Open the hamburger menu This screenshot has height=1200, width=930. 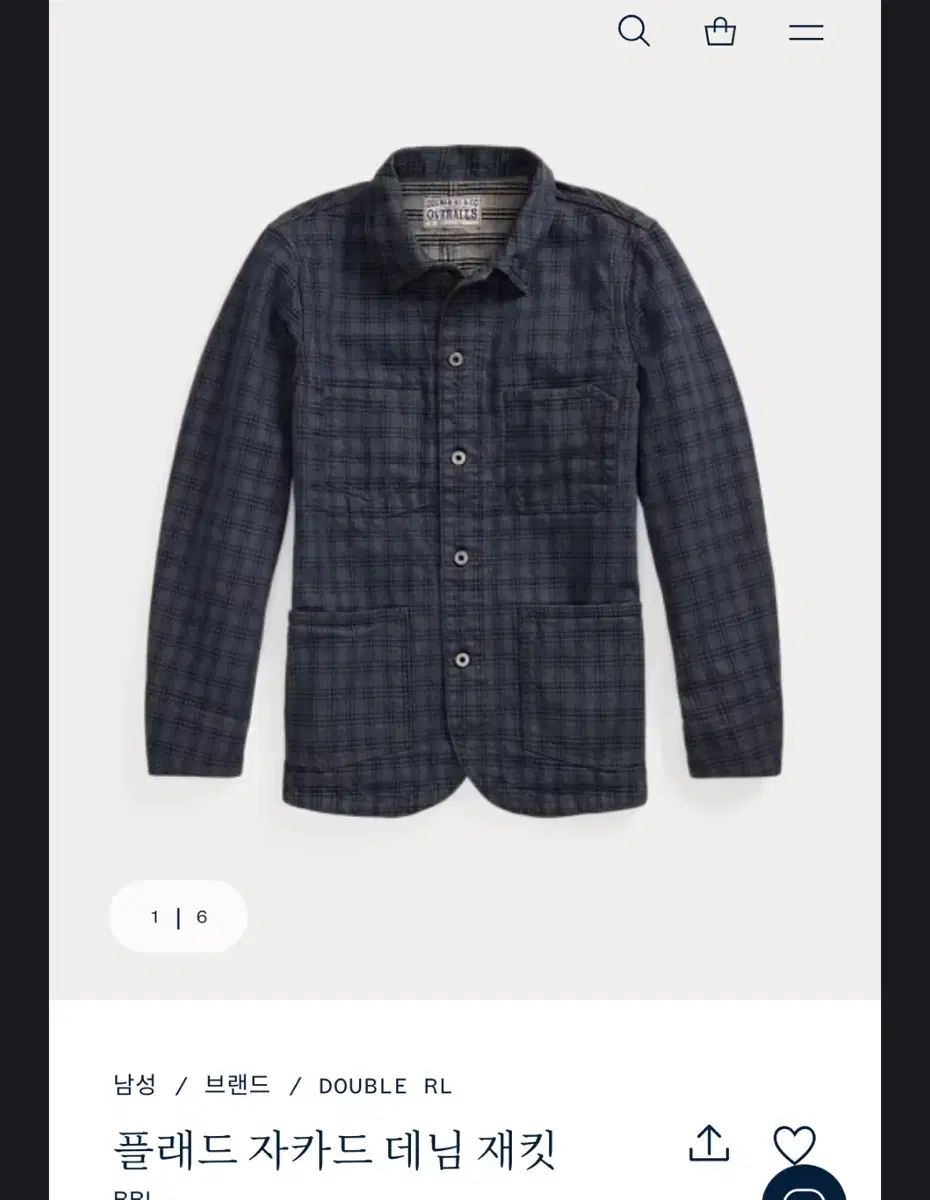click(x=806, y=31)
